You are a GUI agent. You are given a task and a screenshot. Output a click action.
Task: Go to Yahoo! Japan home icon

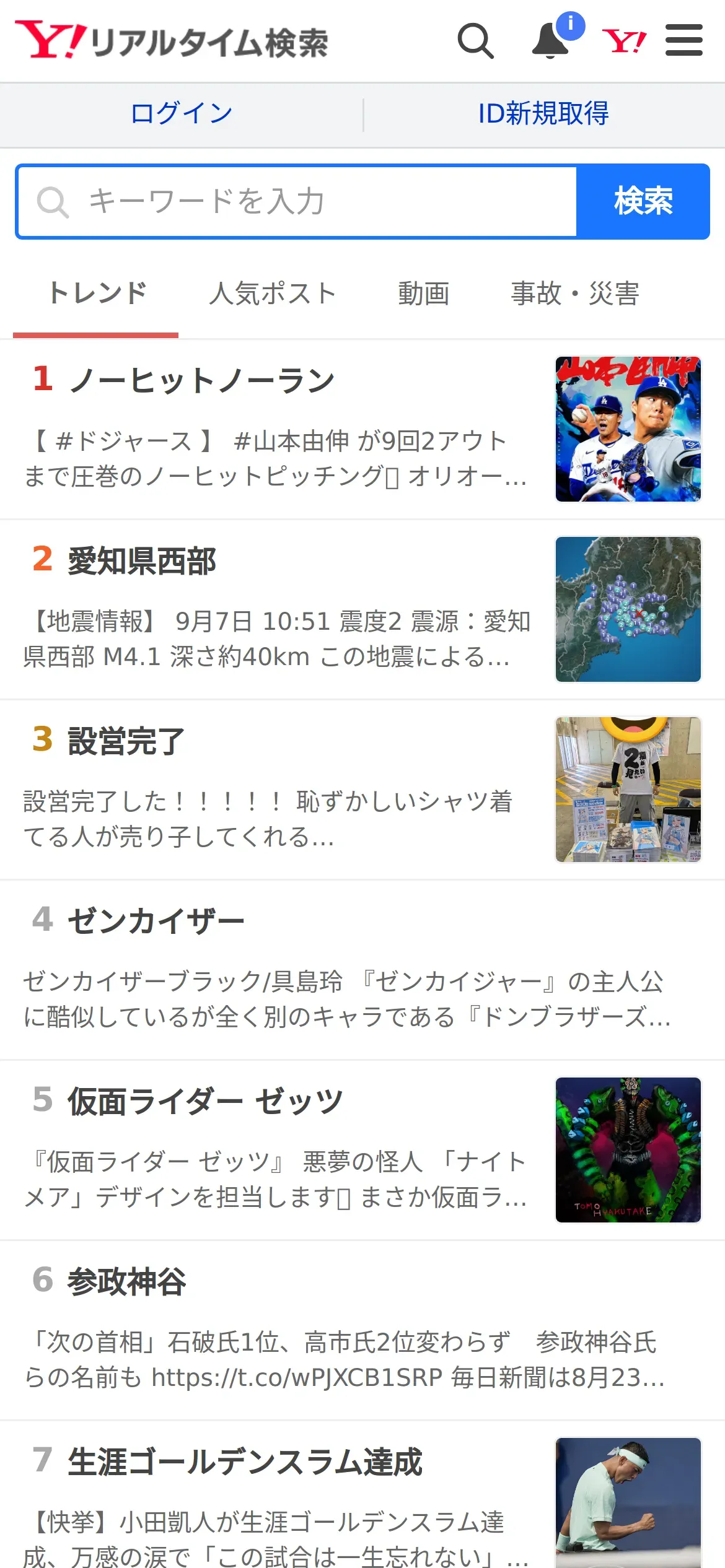[624, 41]
